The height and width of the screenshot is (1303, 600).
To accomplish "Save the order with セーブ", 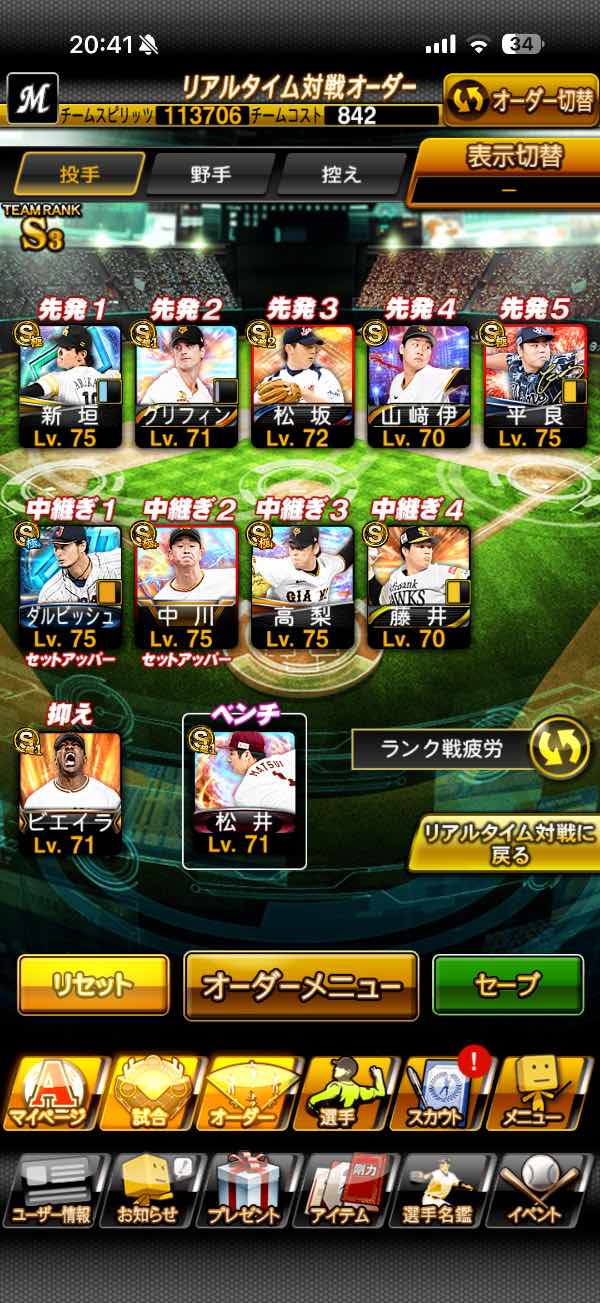I will tap(507, 984).
